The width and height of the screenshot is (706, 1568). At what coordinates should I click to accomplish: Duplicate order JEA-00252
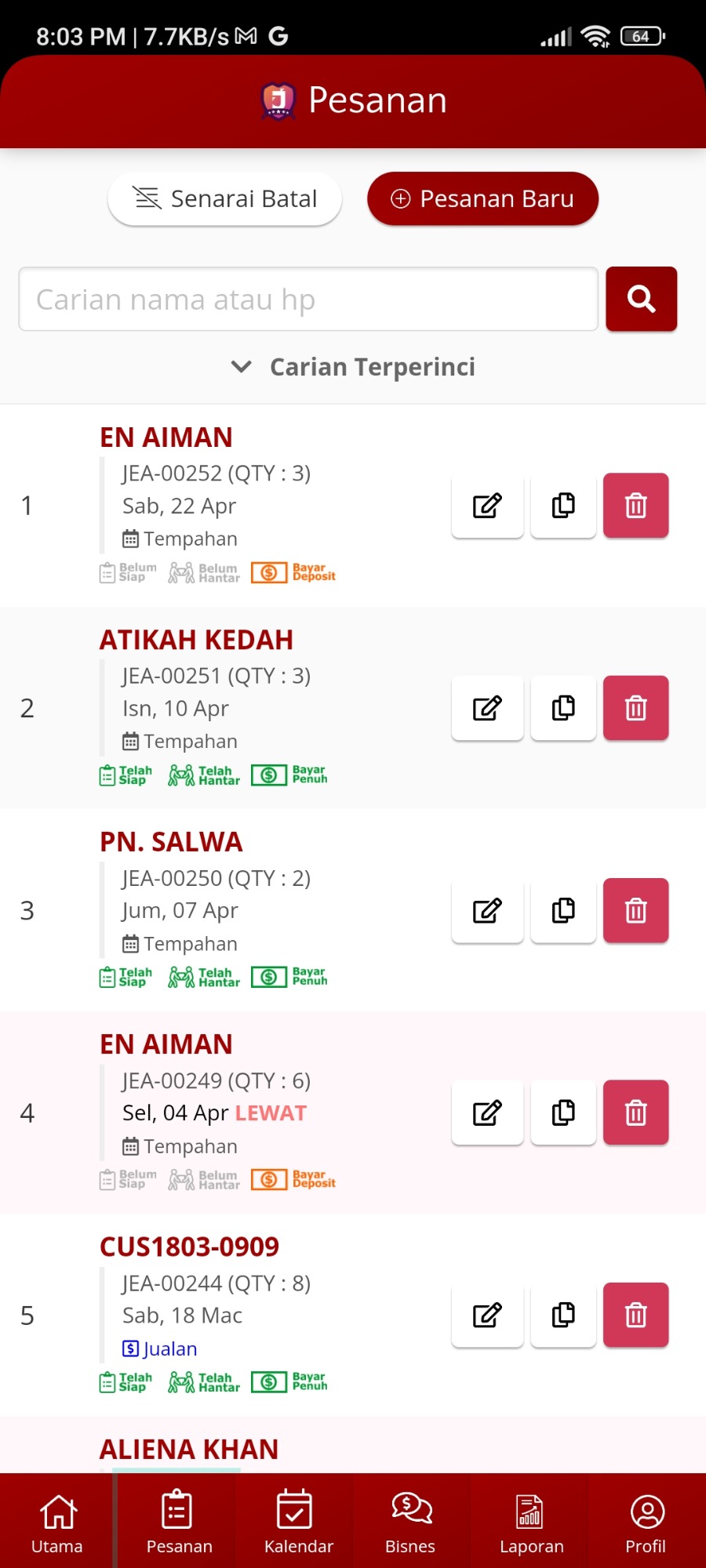[563, 506]
